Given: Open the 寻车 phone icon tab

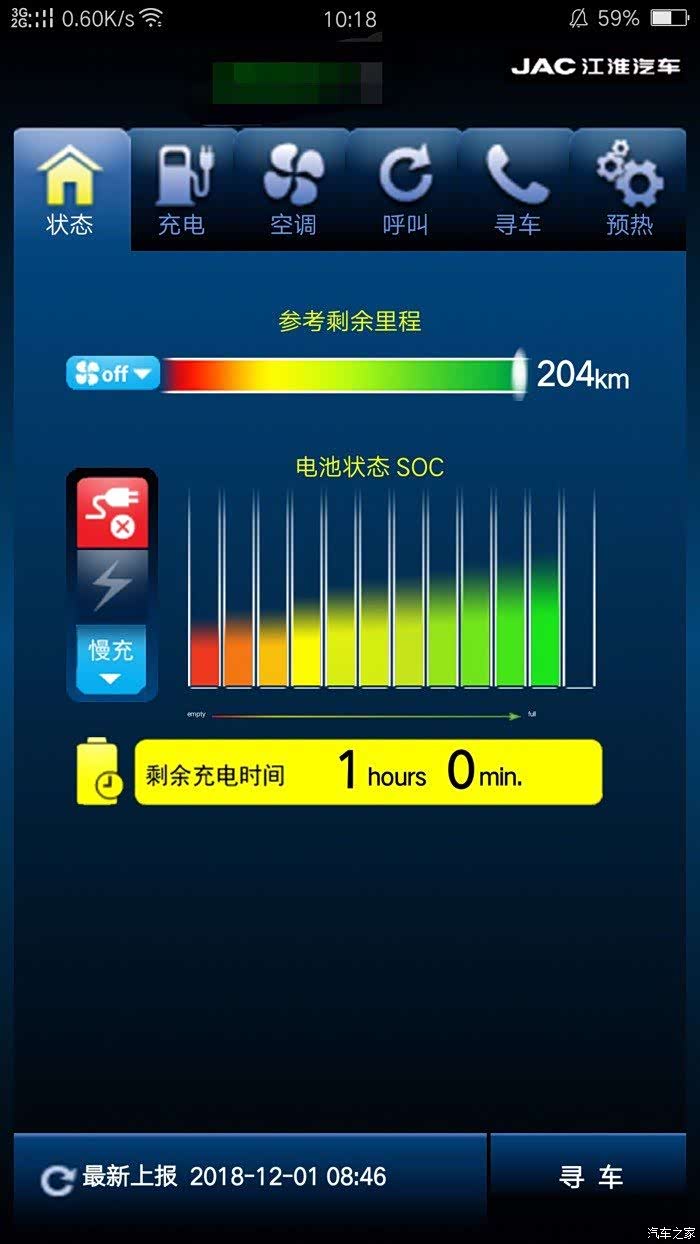Looking at the screenshot, I should (516, 189).
